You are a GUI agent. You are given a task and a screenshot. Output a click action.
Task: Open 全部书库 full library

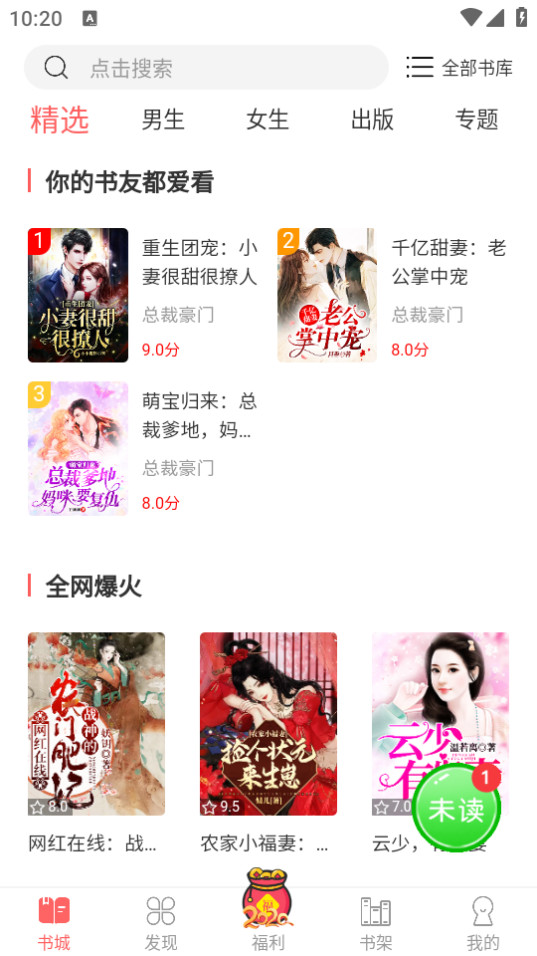[460, 68]
